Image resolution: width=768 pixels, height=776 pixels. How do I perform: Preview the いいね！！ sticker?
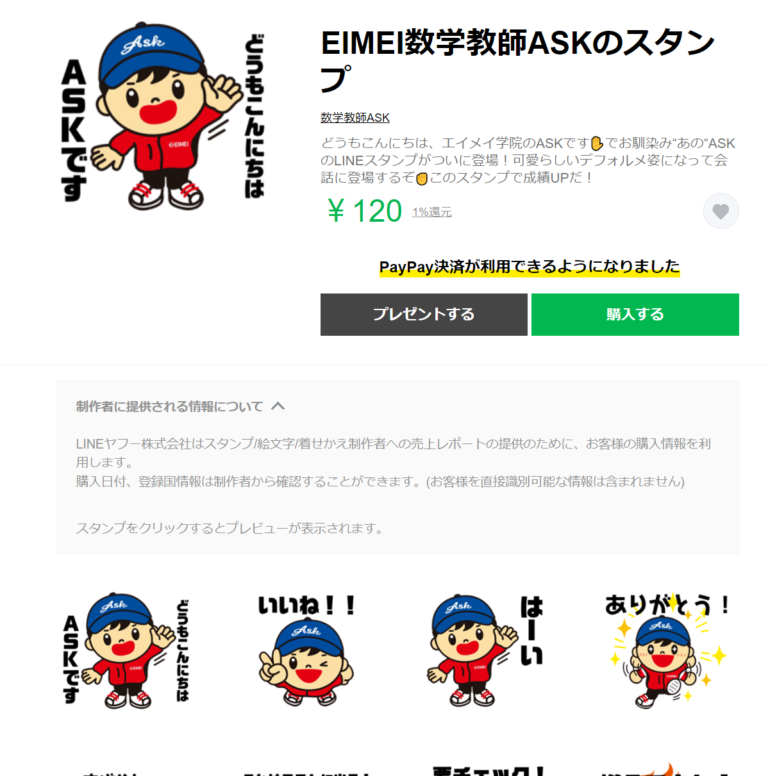click(307, 651)
